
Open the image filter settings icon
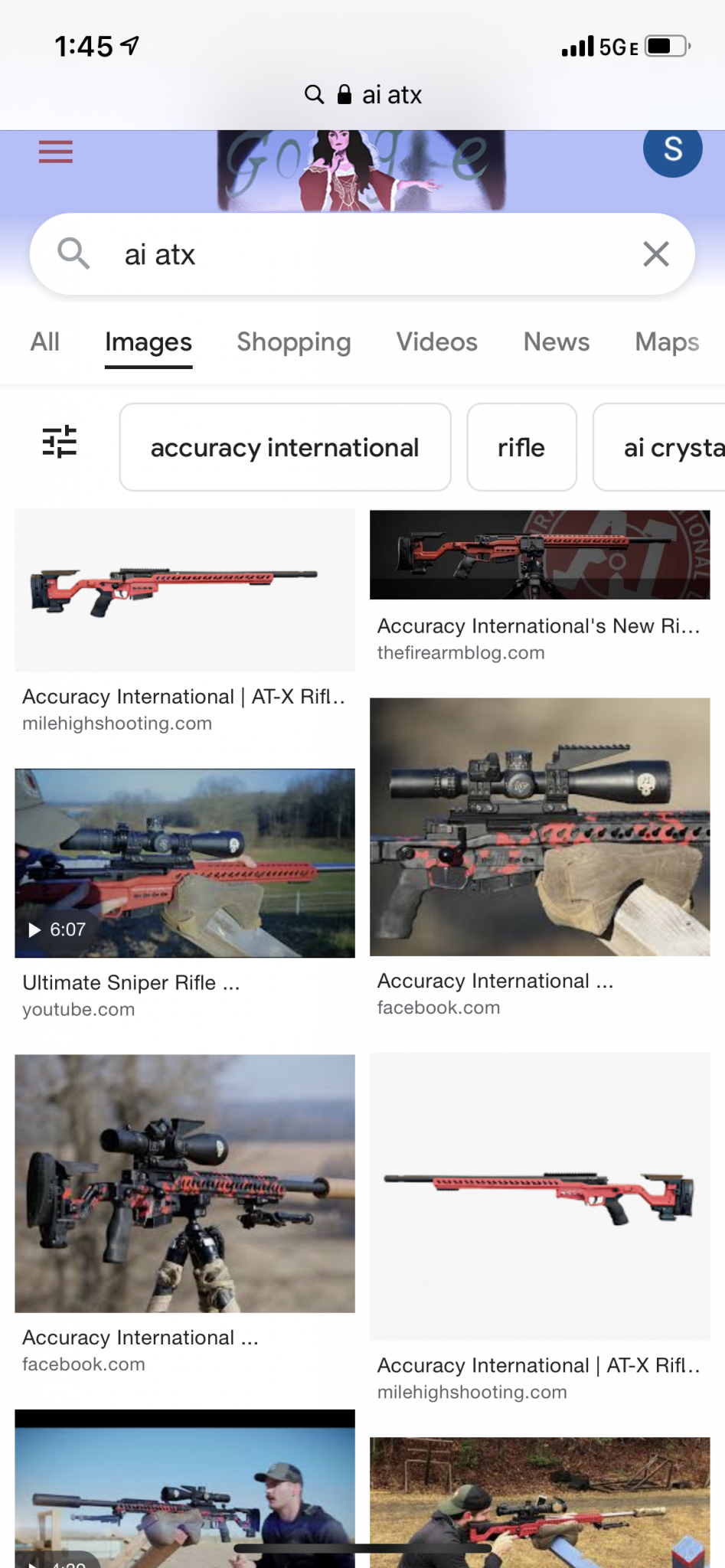coord(60,442)
